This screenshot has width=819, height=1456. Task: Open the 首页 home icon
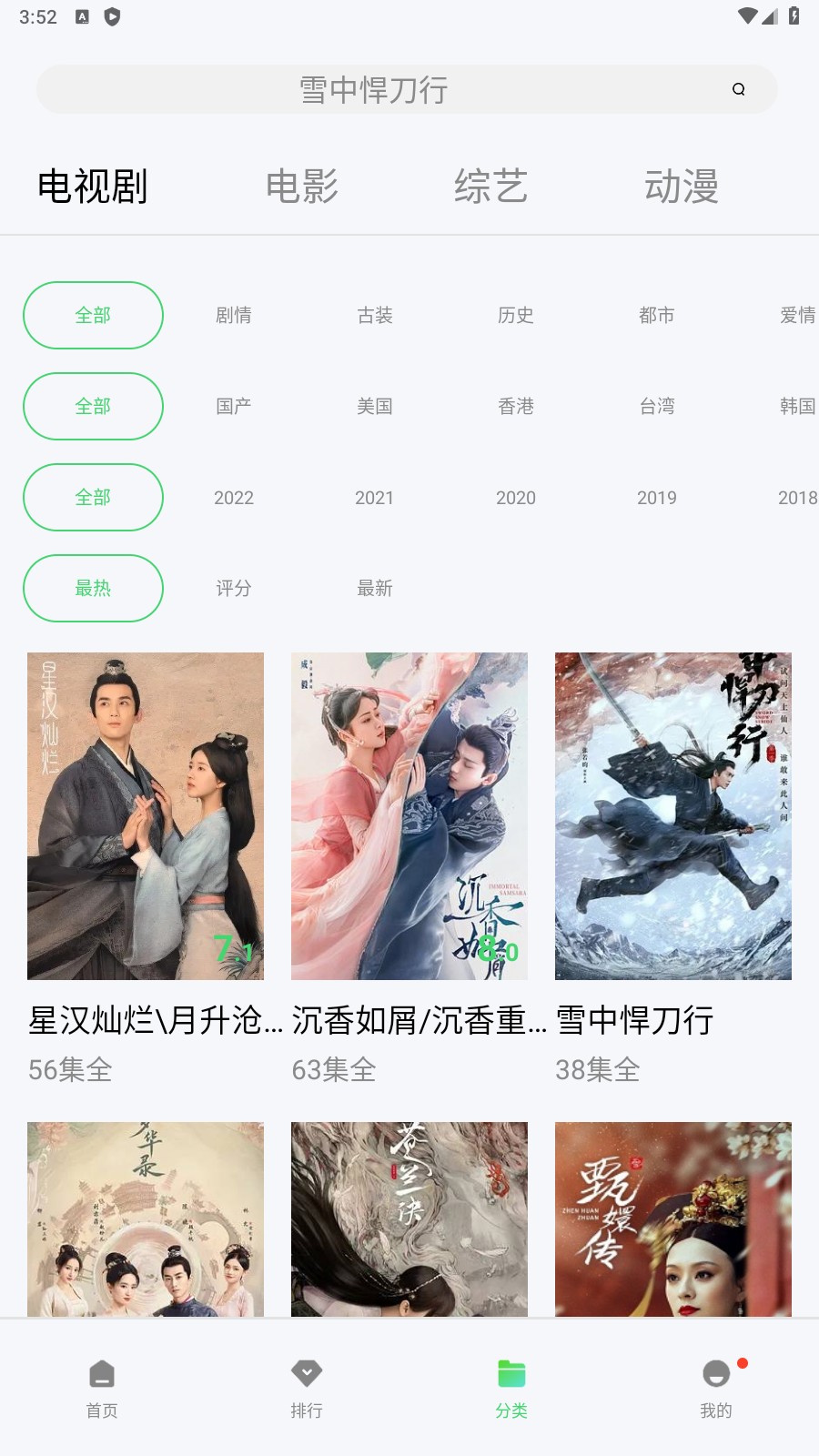point(101,1371)
